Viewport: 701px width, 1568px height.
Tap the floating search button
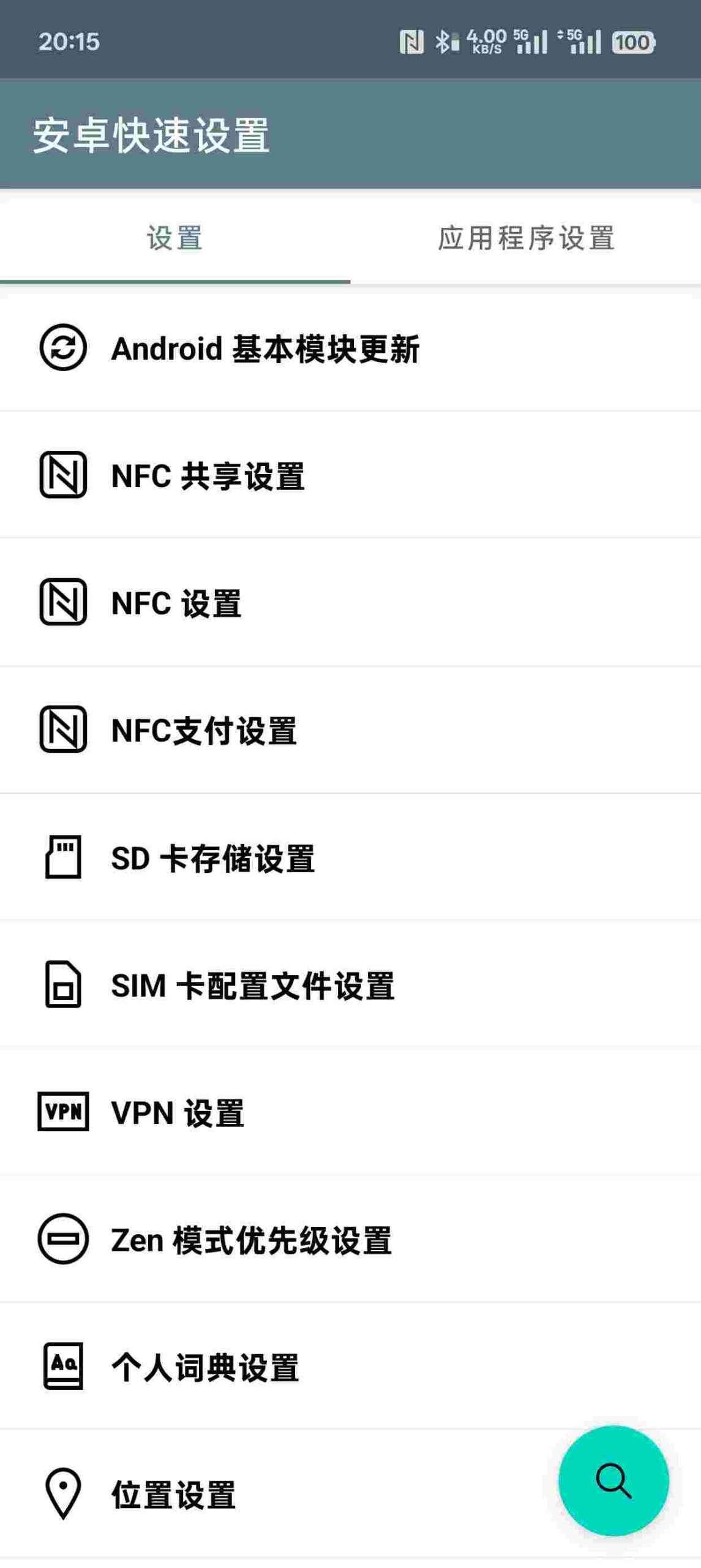click(613, 1481)
